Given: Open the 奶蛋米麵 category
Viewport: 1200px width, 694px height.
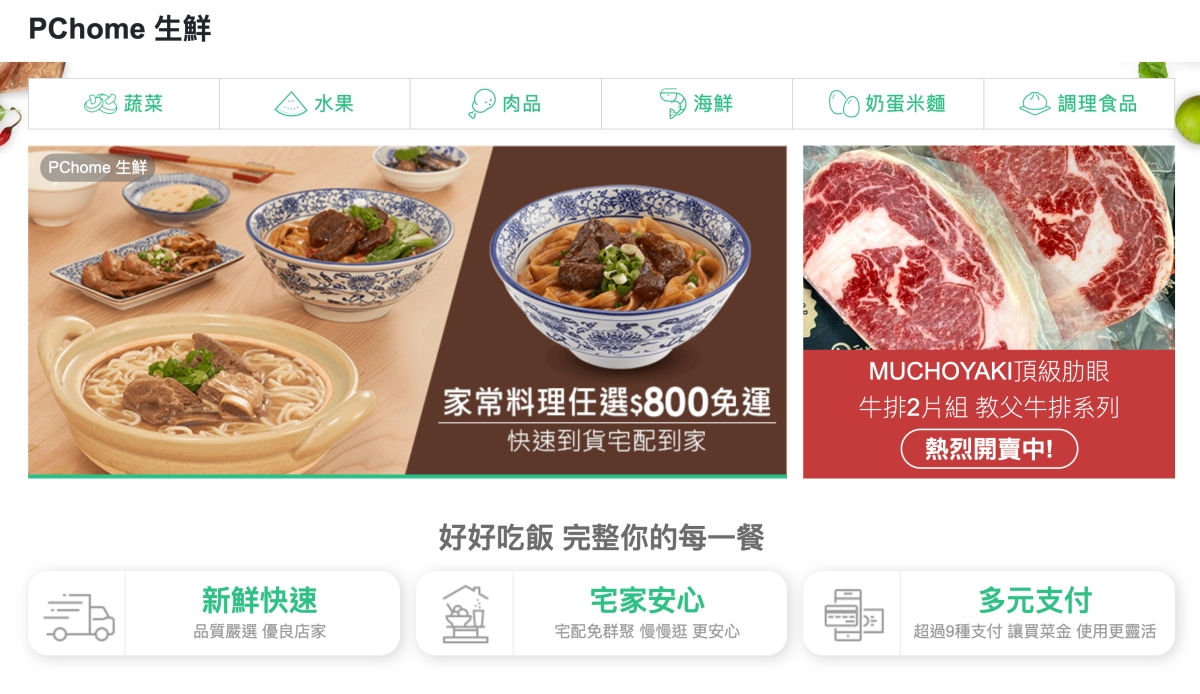Looking at the screenshot, I should click(887, 104).
